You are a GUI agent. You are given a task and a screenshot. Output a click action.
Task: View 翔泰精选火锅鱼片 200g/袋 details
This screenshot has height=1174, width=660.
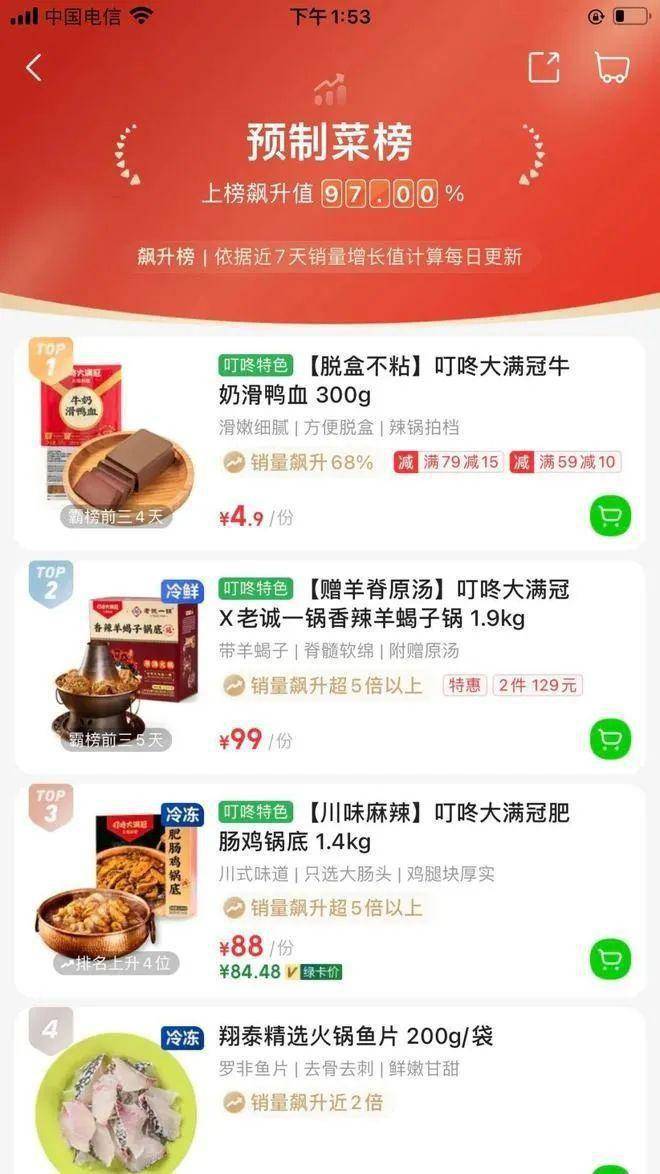pyautogui.click(x=356, y=1036)
